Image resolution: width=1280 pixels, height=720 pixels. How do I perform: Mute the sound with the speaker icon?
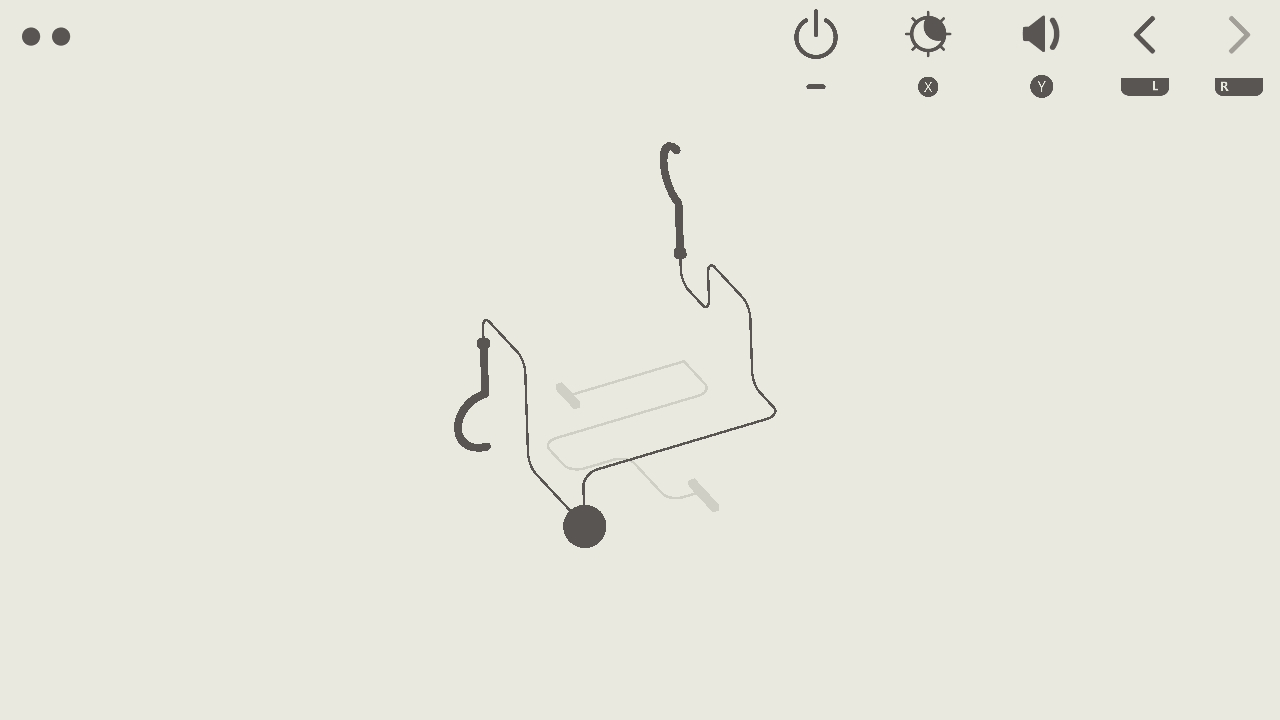coord(1041,35)
